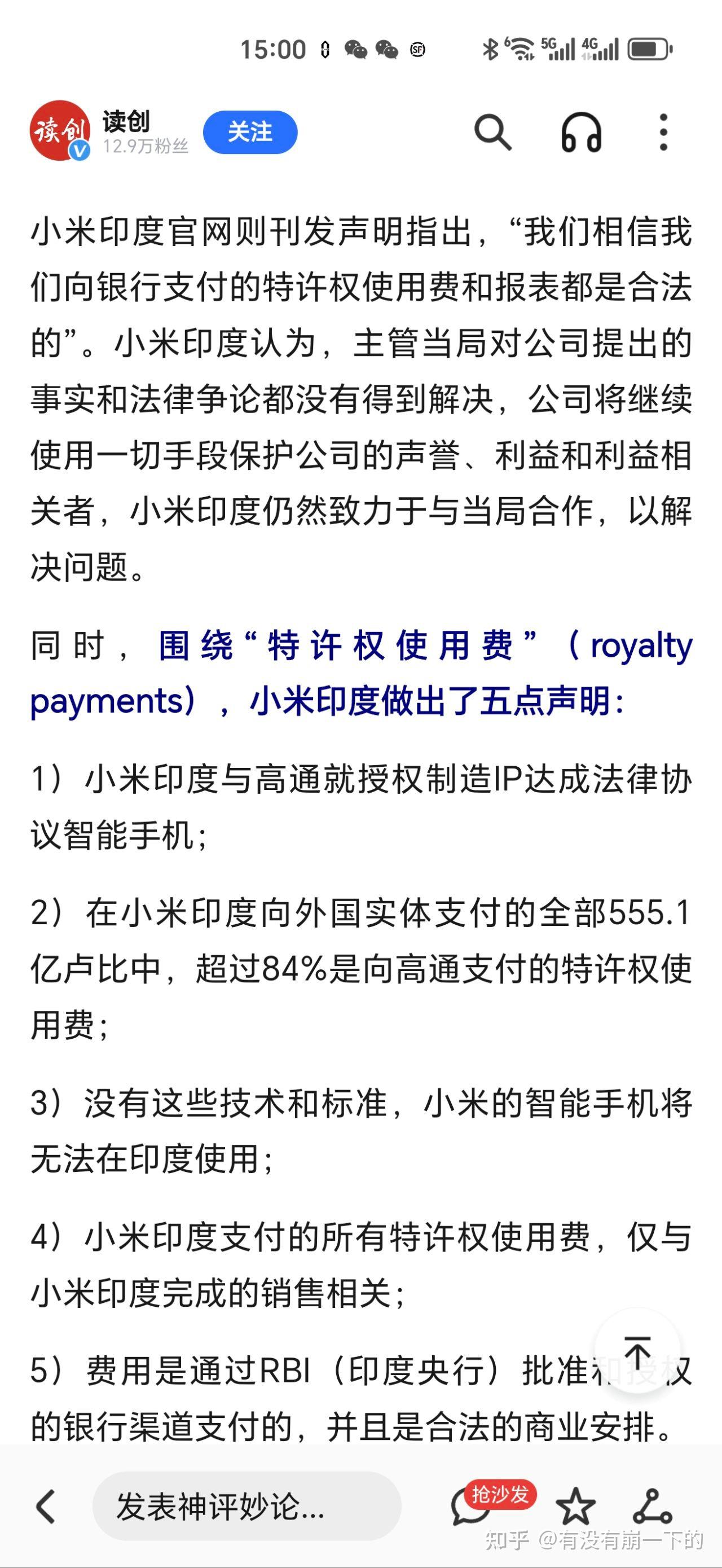
Task: Listen to the article with the headphones icon
Action: [581, 132]
